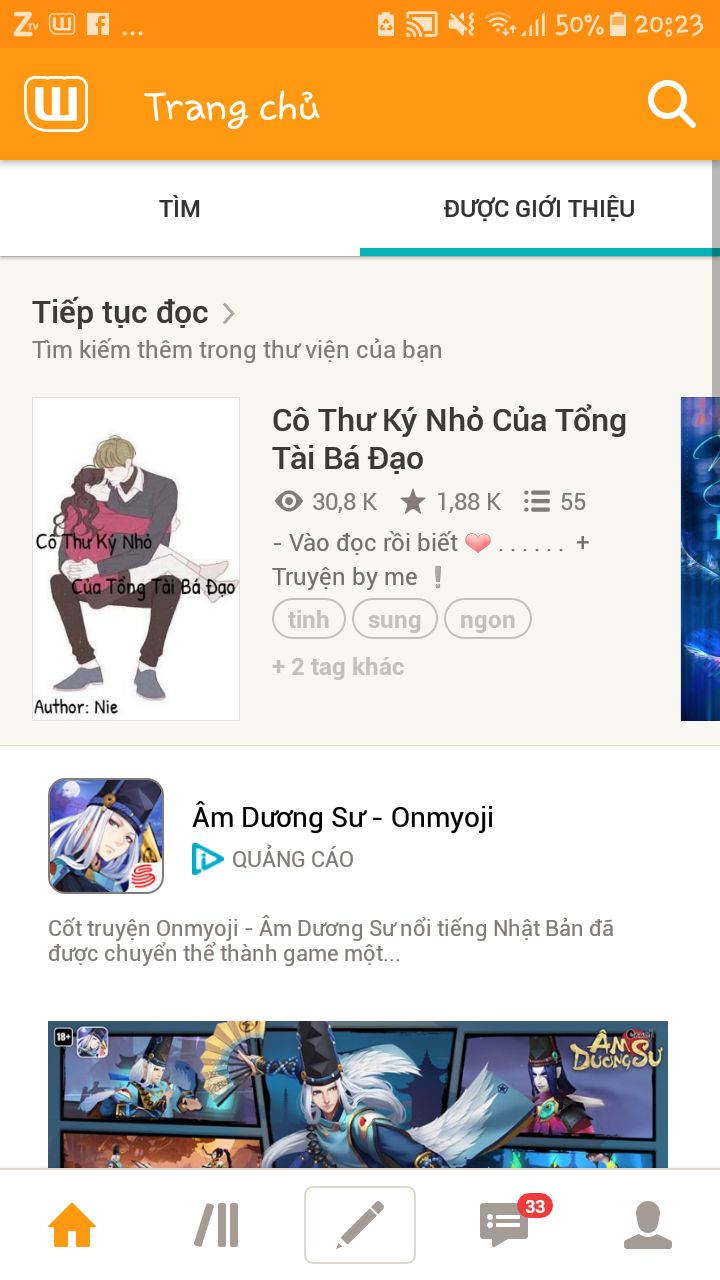Viewport: 720px width, 1280px height.
Task: Tap the 'tinh' tag chip
Action: pos(308,620)
